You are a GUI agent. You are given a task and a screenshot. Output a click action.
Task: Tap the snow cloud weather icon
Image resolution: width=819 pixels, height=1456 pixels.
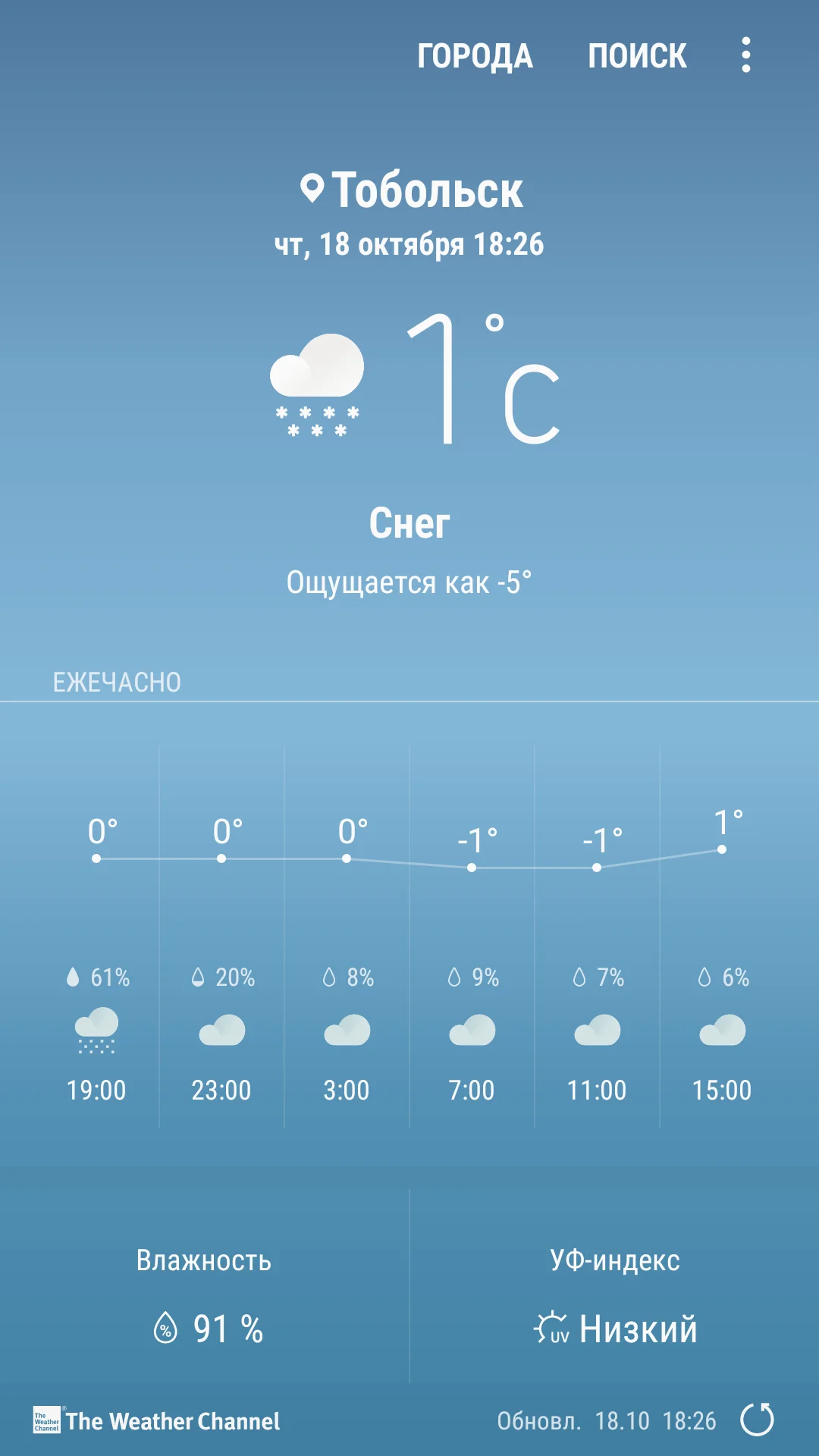click(318, 383)
